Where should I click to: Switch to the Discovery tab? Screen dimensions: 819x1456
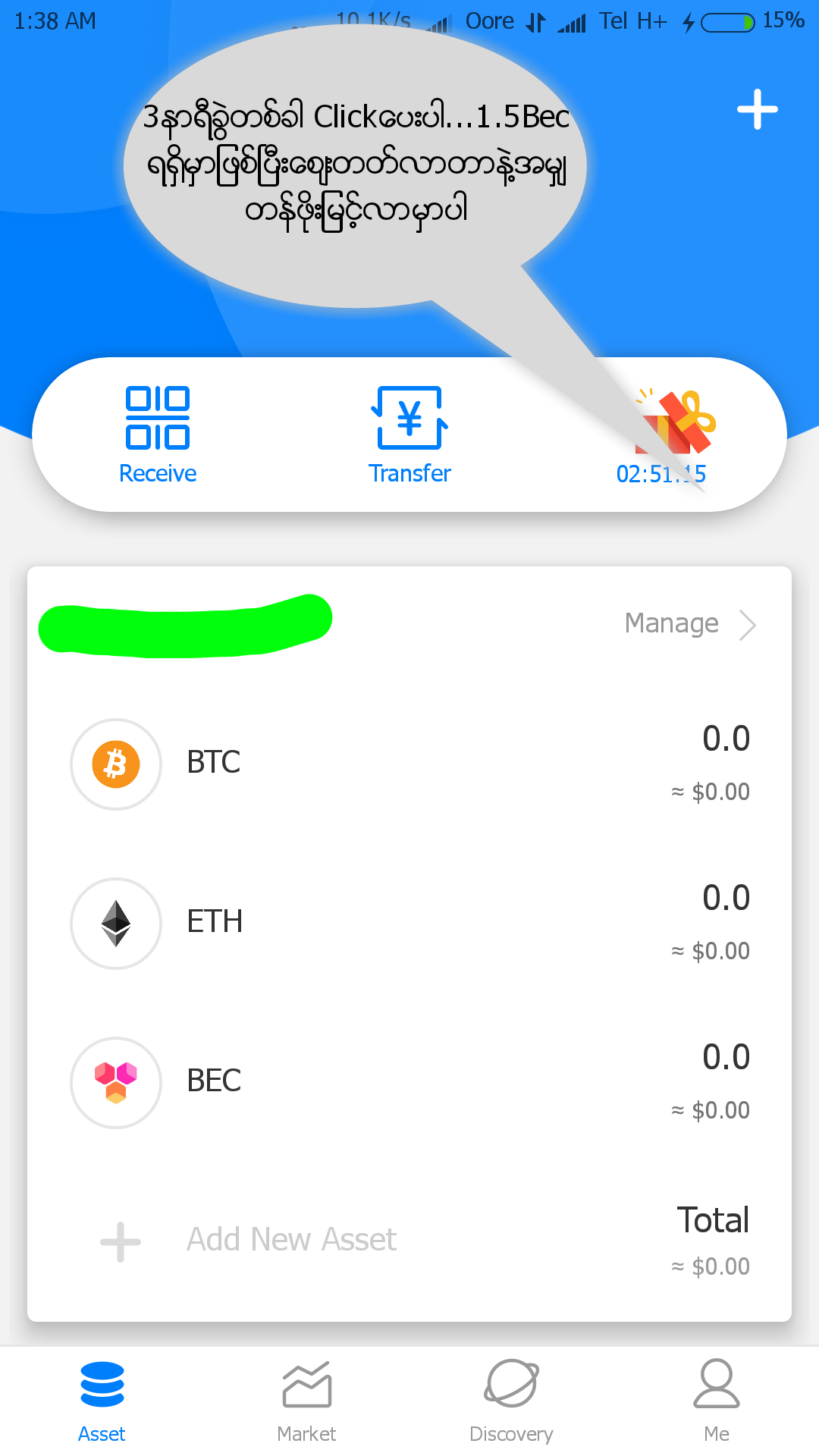511,1401
